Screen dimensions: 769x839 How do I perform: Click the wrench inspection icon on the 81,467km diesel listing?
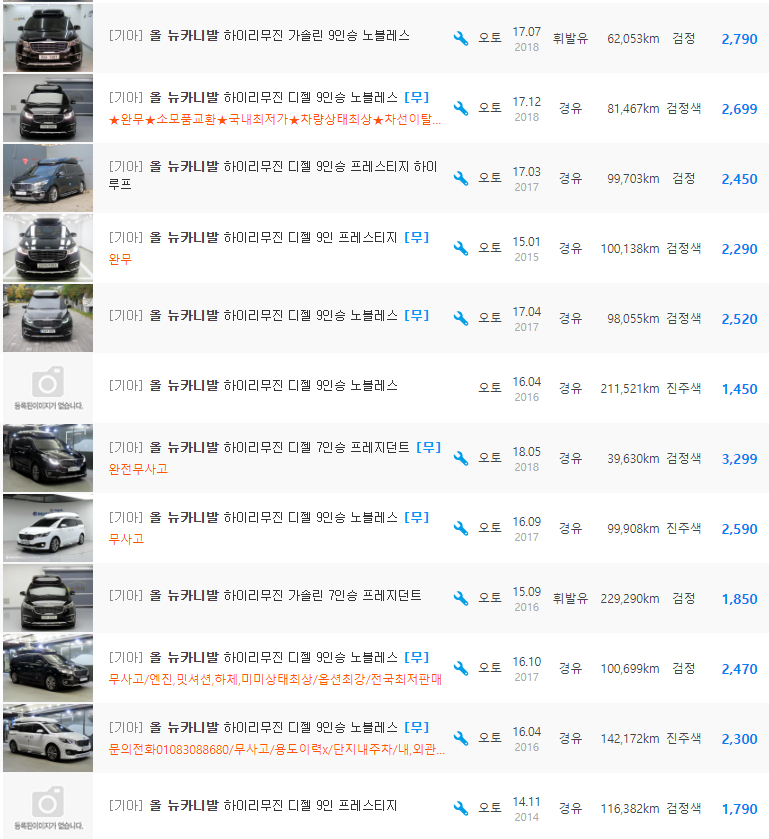[x=460, y=107]
